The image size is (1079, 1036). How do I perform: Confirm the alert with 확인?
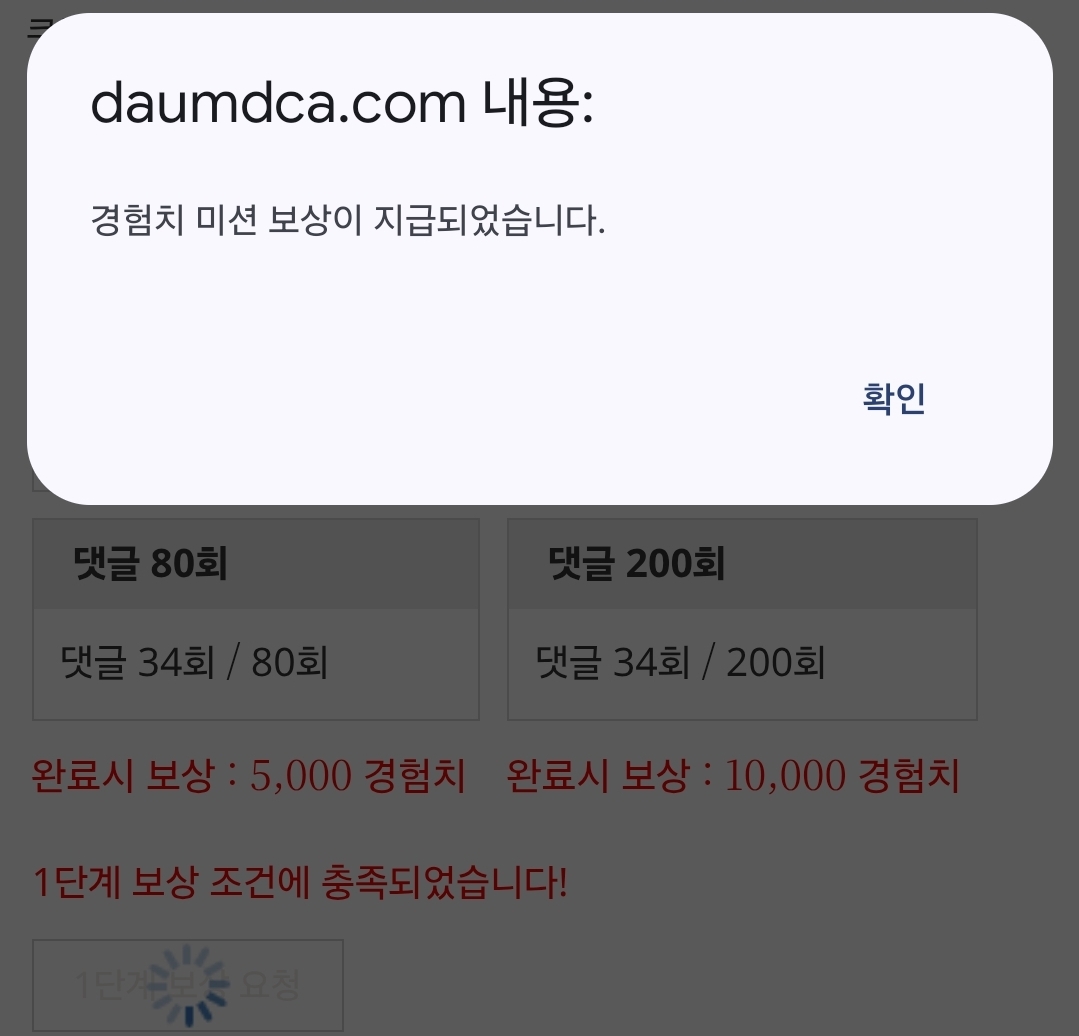pos(893,398)
